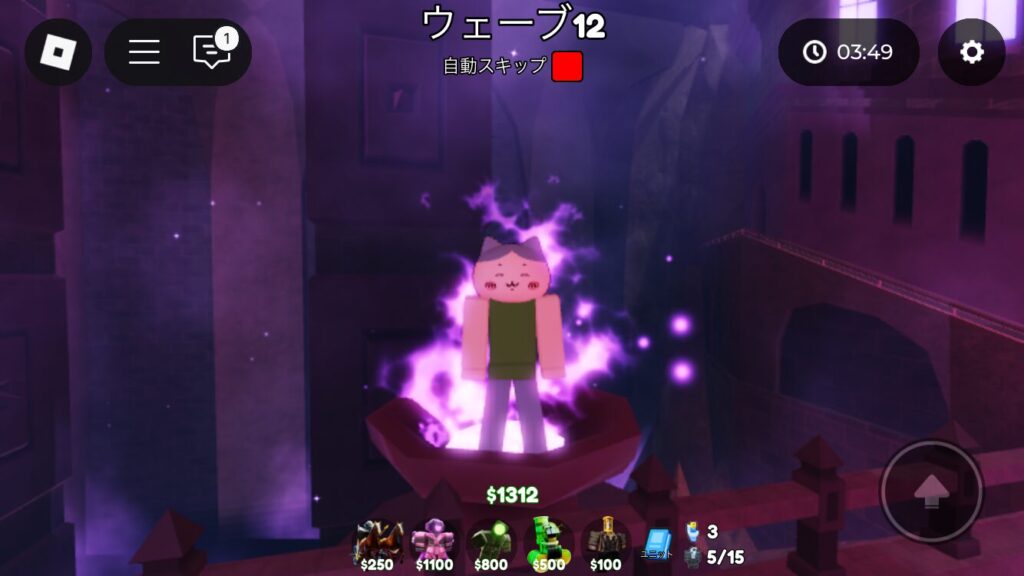Open the blue ユニット book
The height and width of the screenshot is (576, 1024).
click(657, 543)
